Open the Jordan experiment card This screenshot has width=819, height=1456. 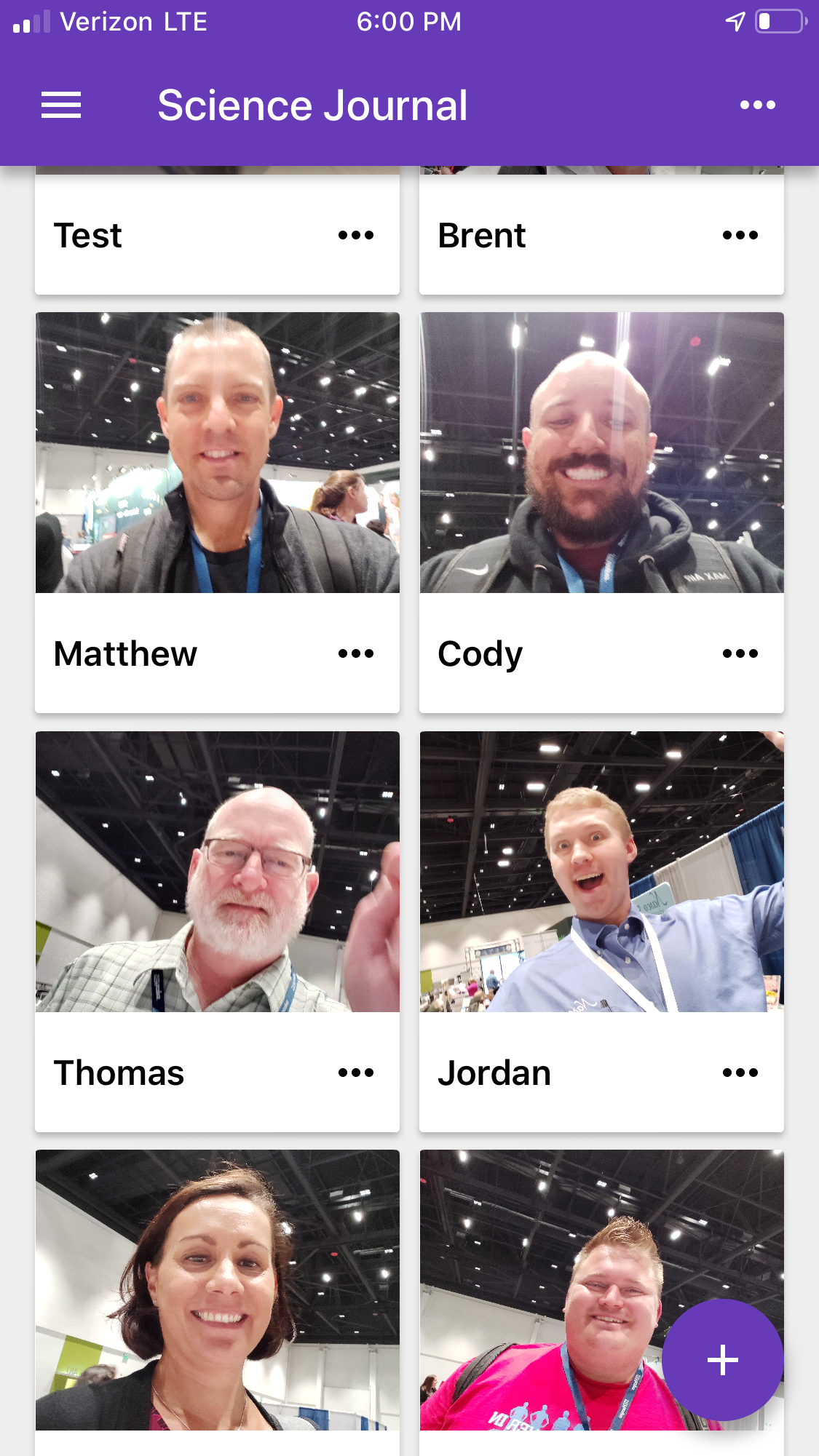point(601,931)
